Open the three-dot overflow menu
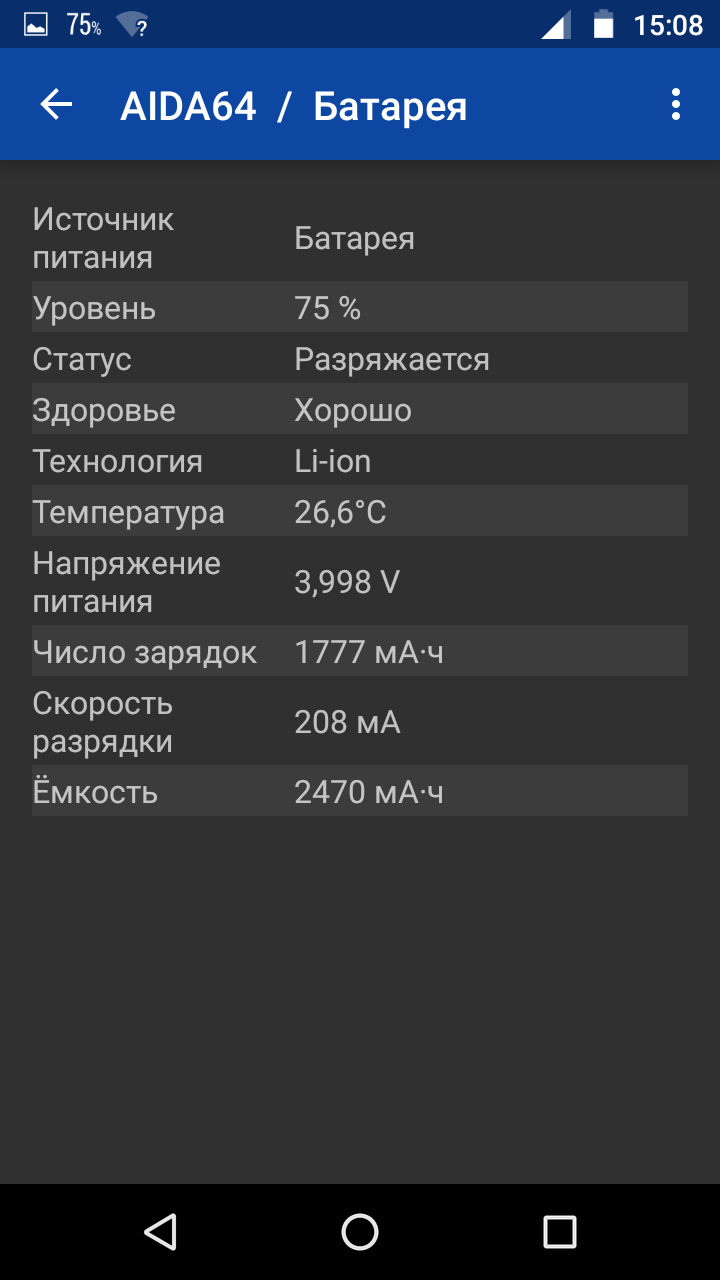This screenshot has height=1280, width=720. coord(676,105)
